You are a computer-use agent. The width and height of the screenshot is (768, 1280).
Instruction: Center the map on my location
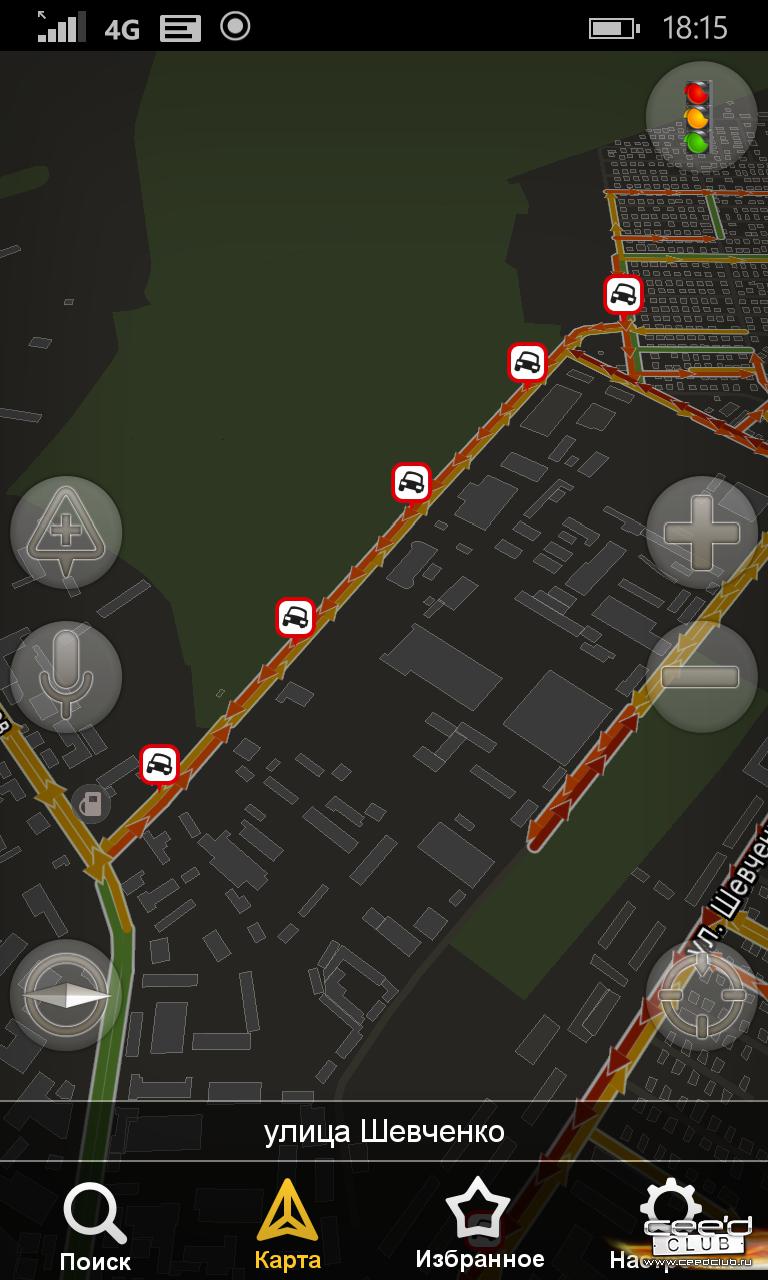coord(701,995)
